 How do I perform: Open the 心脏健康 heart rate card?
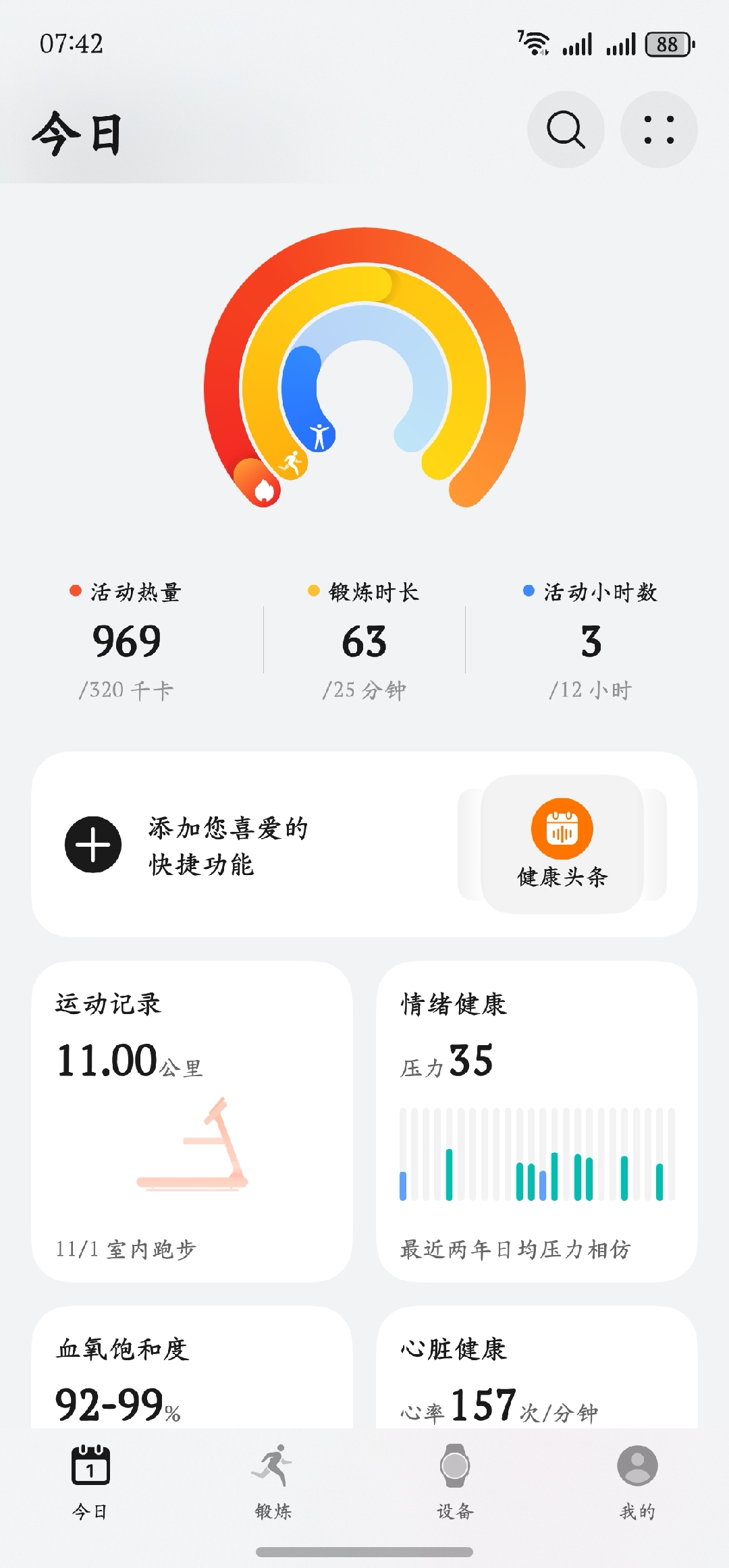tap(537, 1370)
